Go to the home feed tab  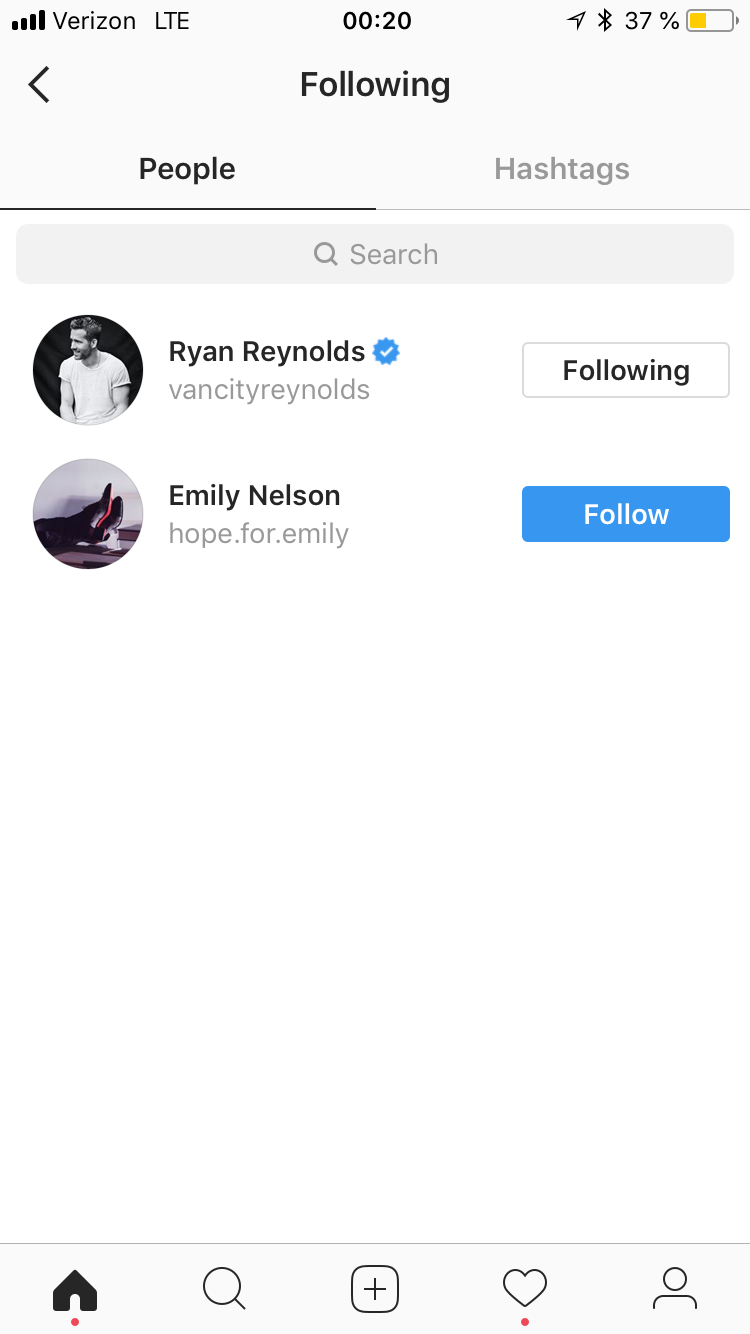click(75, 1289)
